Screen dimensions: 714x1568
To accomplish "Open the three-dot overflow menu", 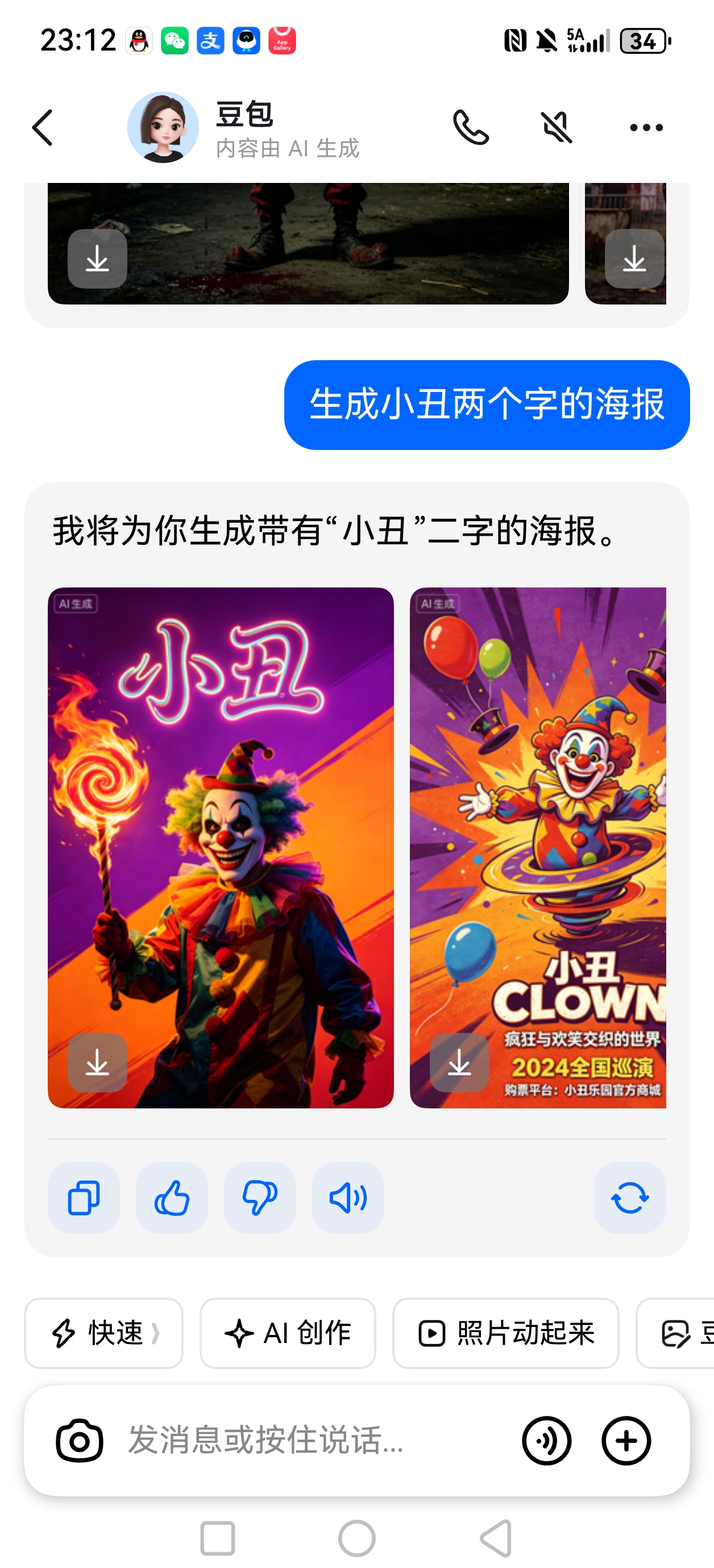I will click(x=646, y=128).
